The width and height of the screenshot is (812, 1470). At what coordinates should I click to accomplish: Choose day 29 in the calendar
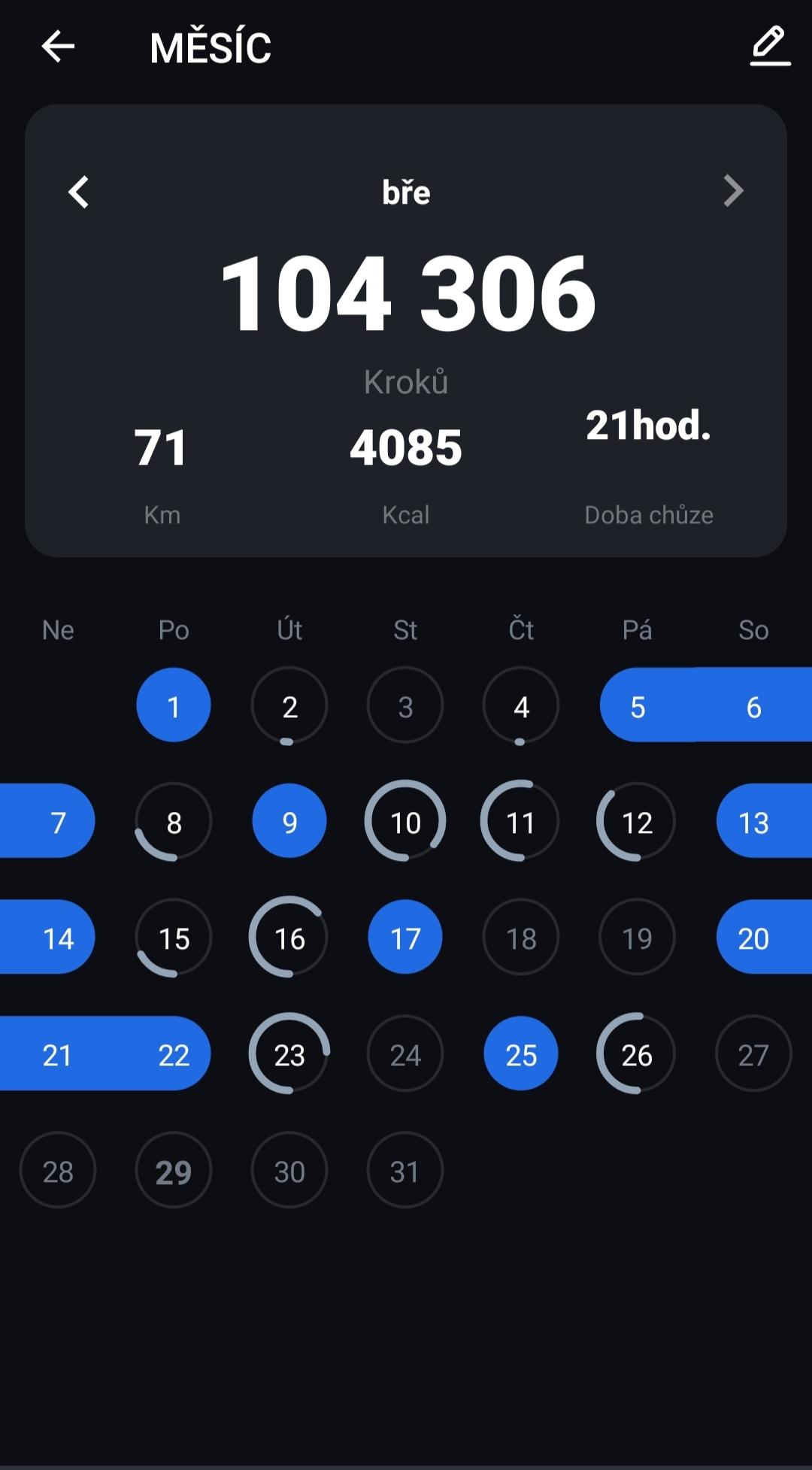(174, 1170)
